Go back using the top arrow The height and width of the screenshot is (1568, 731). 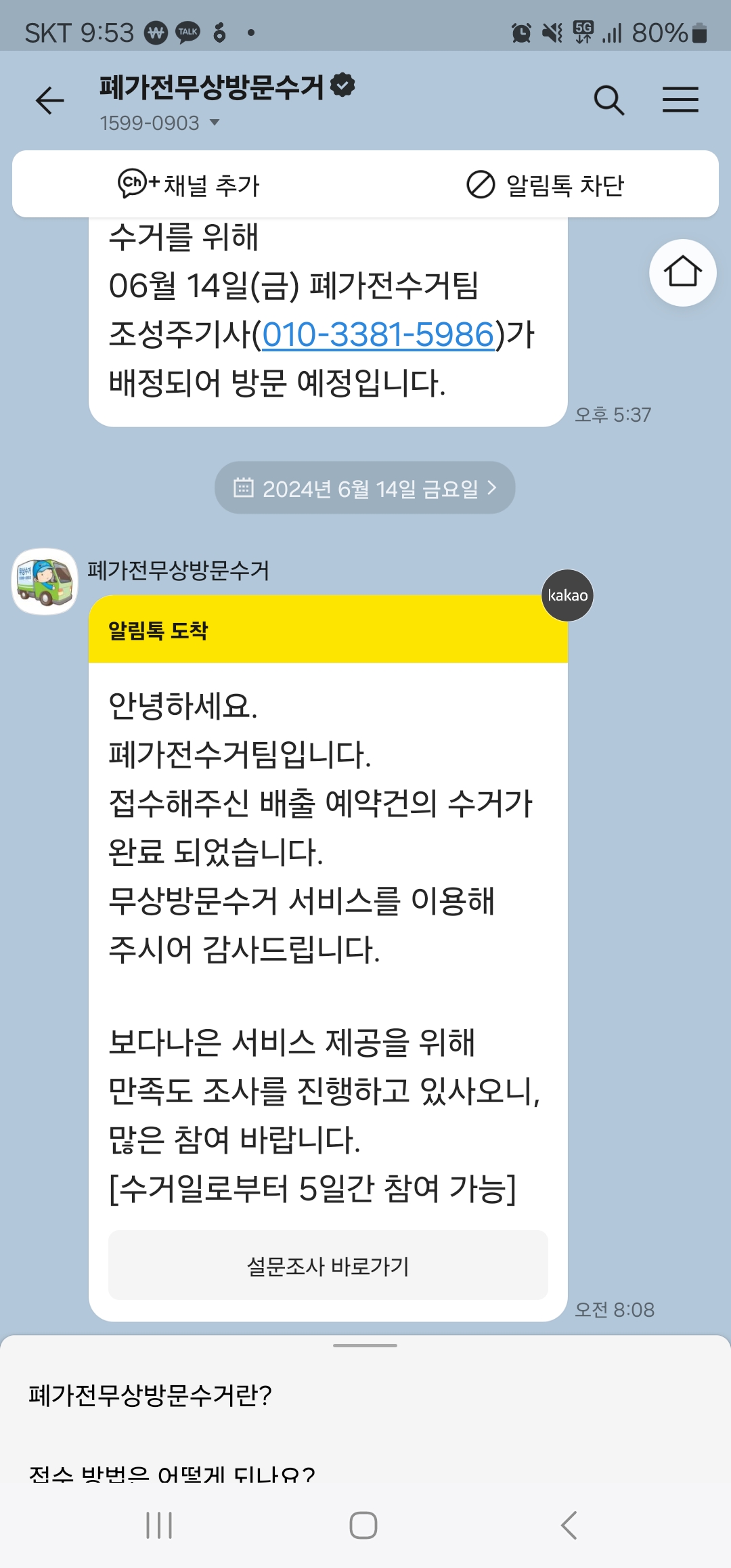tap(49, 101)
